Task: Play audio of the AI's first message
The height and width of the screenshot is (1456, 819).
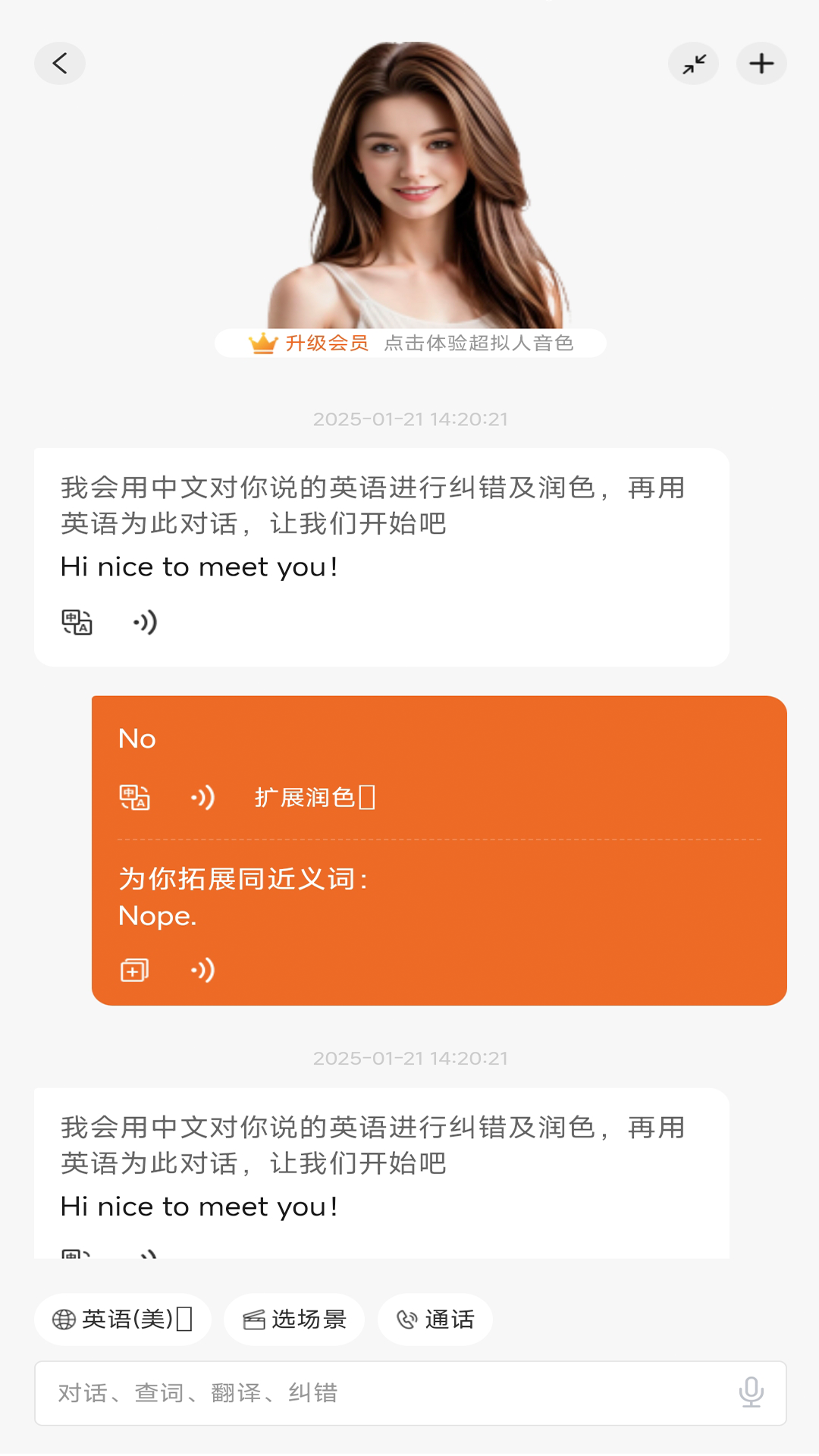Action: [x=146, y=621]
